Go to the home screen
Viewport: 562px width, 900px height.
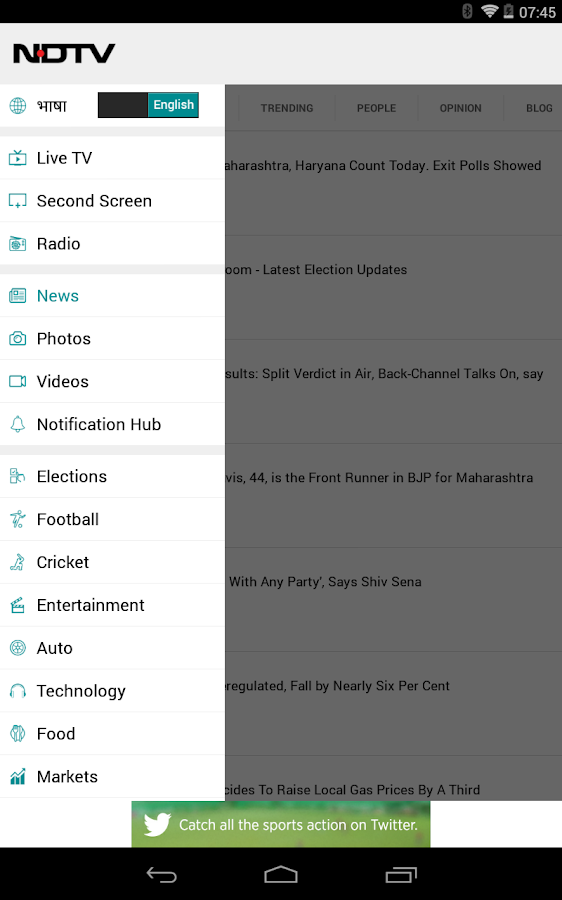pyautogui.click(x=281, y=875)
